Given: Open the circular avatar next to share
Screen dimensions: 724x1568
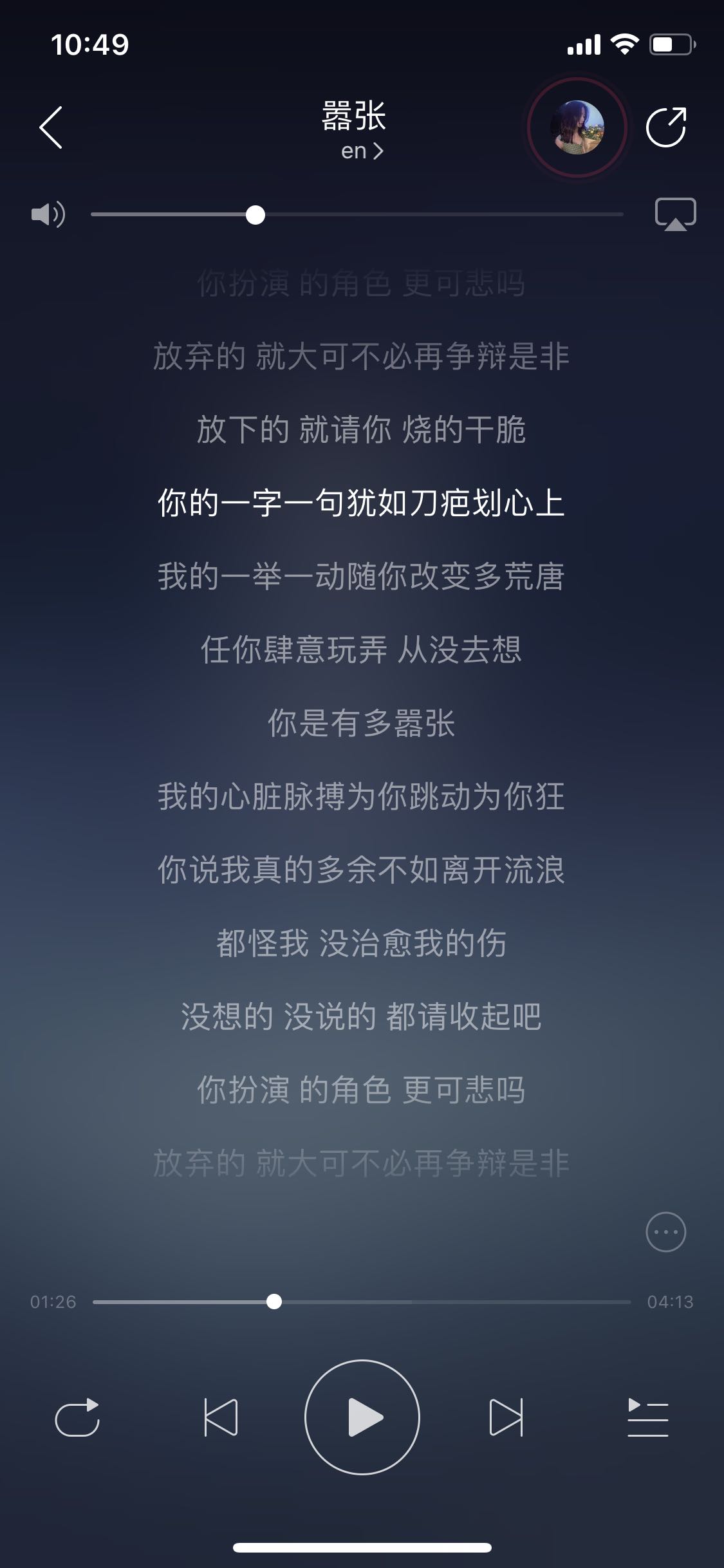Looking at the screenshot, I should (577, 127).
